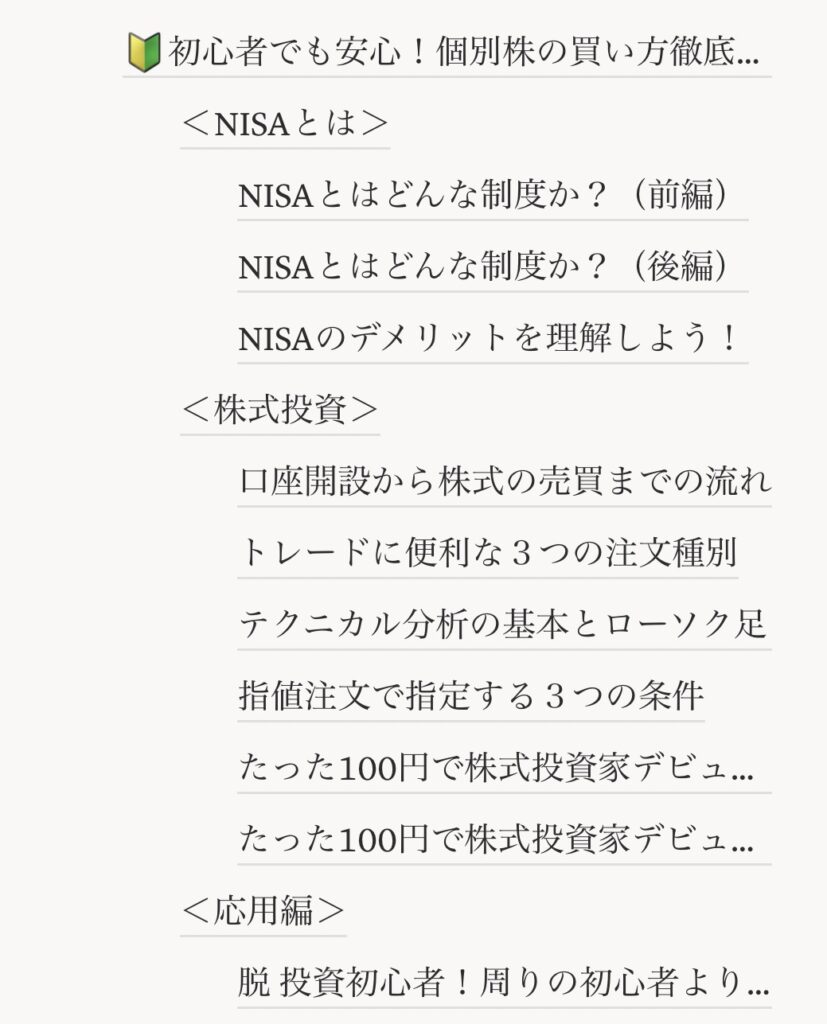This screenshot has width=827, height=1024.
Task: Jump to the ＜NISAとは＞ section
Action: [x=285, y=123]
